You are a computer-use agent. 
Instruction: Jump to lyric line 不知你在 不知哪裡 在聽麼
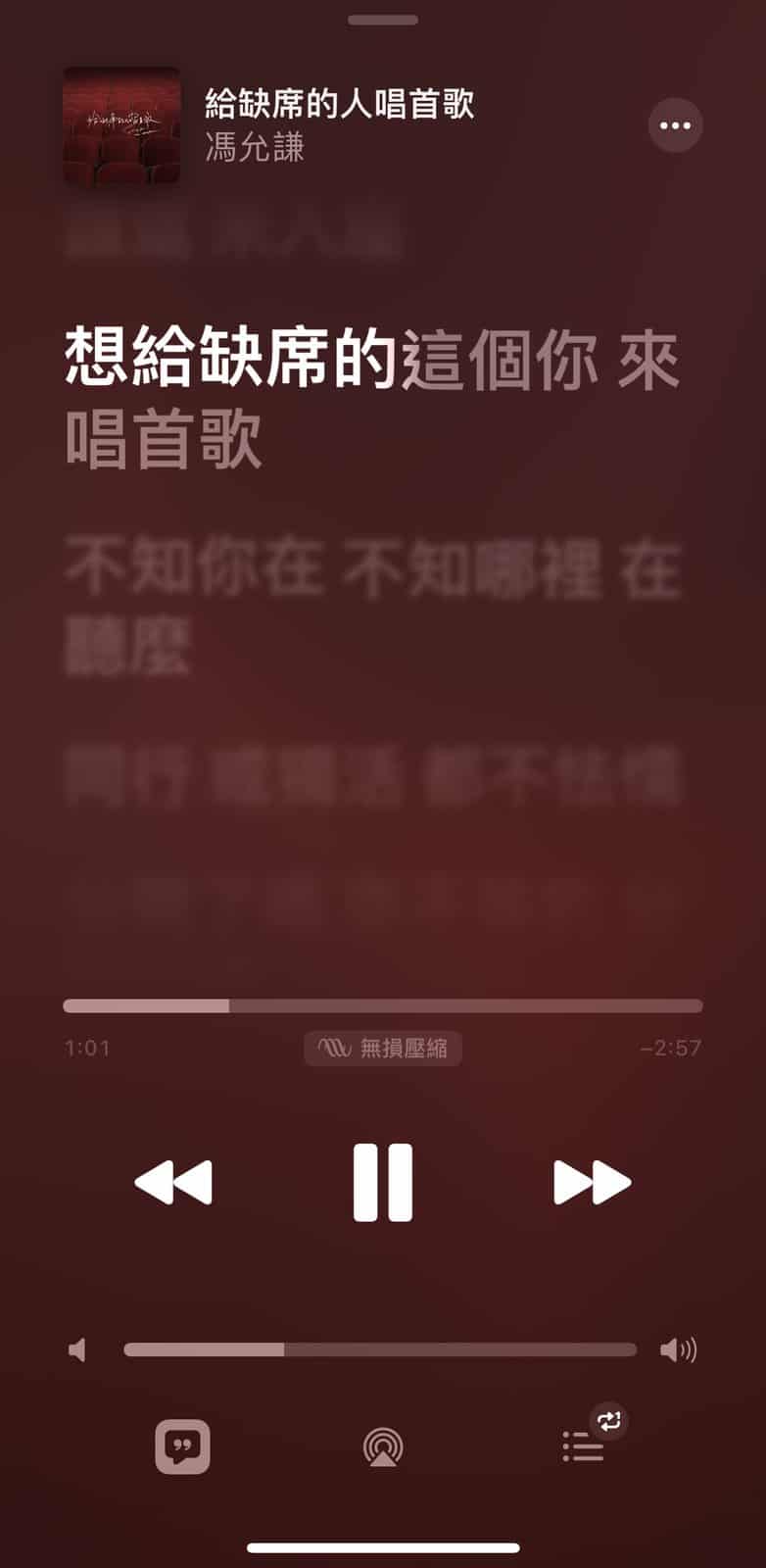(372, 608)
